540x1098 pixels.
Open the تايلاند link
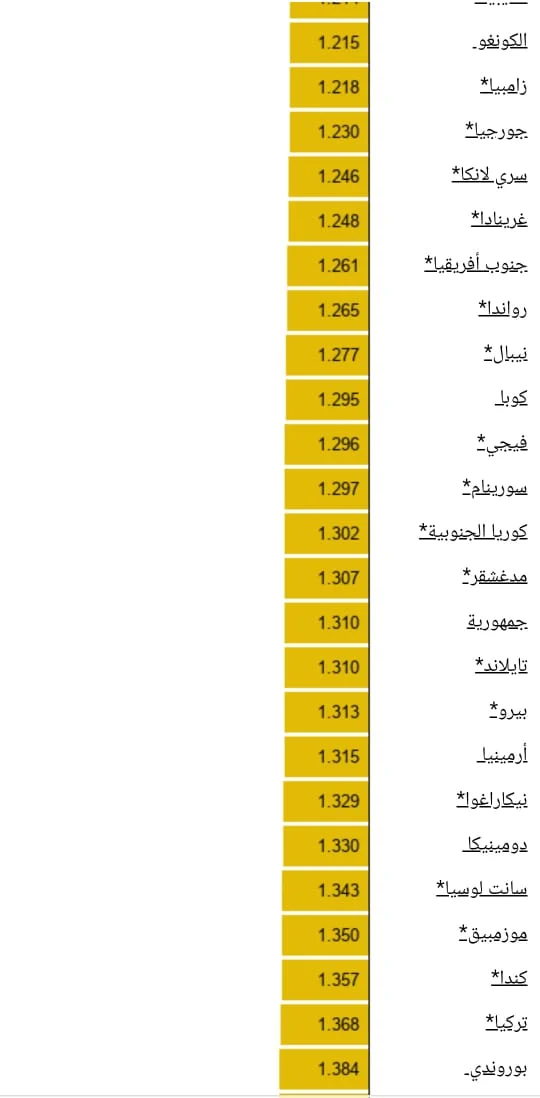coord(501,666)
